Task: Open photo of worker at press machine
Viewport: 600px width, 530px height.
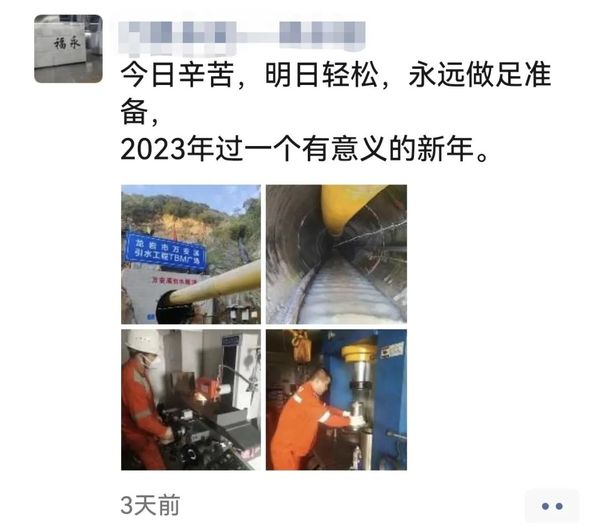Action: (336, 399)
